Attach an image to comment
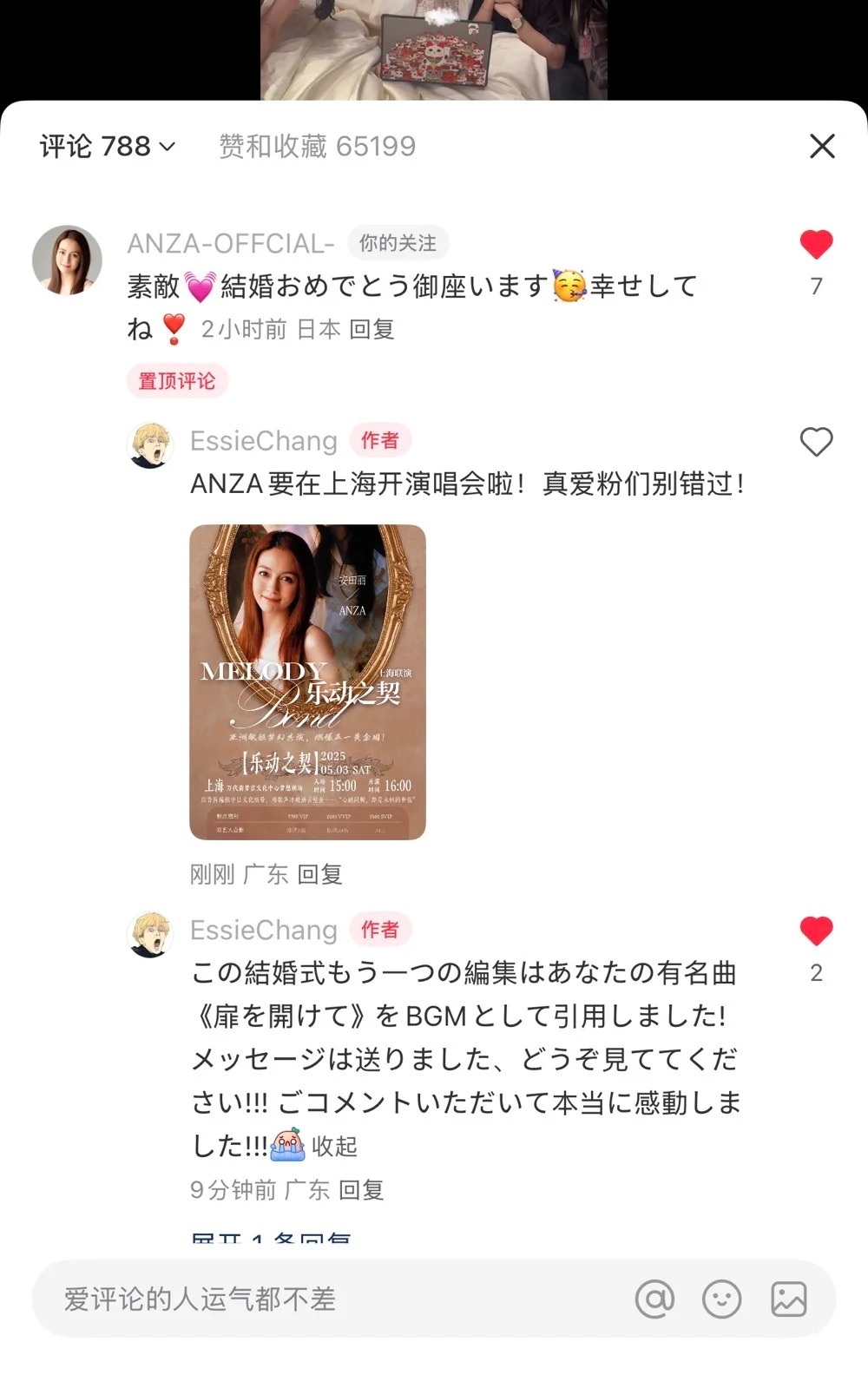Image resolution: width=868 pixels, height=1388 pixels. (788, 1299)
